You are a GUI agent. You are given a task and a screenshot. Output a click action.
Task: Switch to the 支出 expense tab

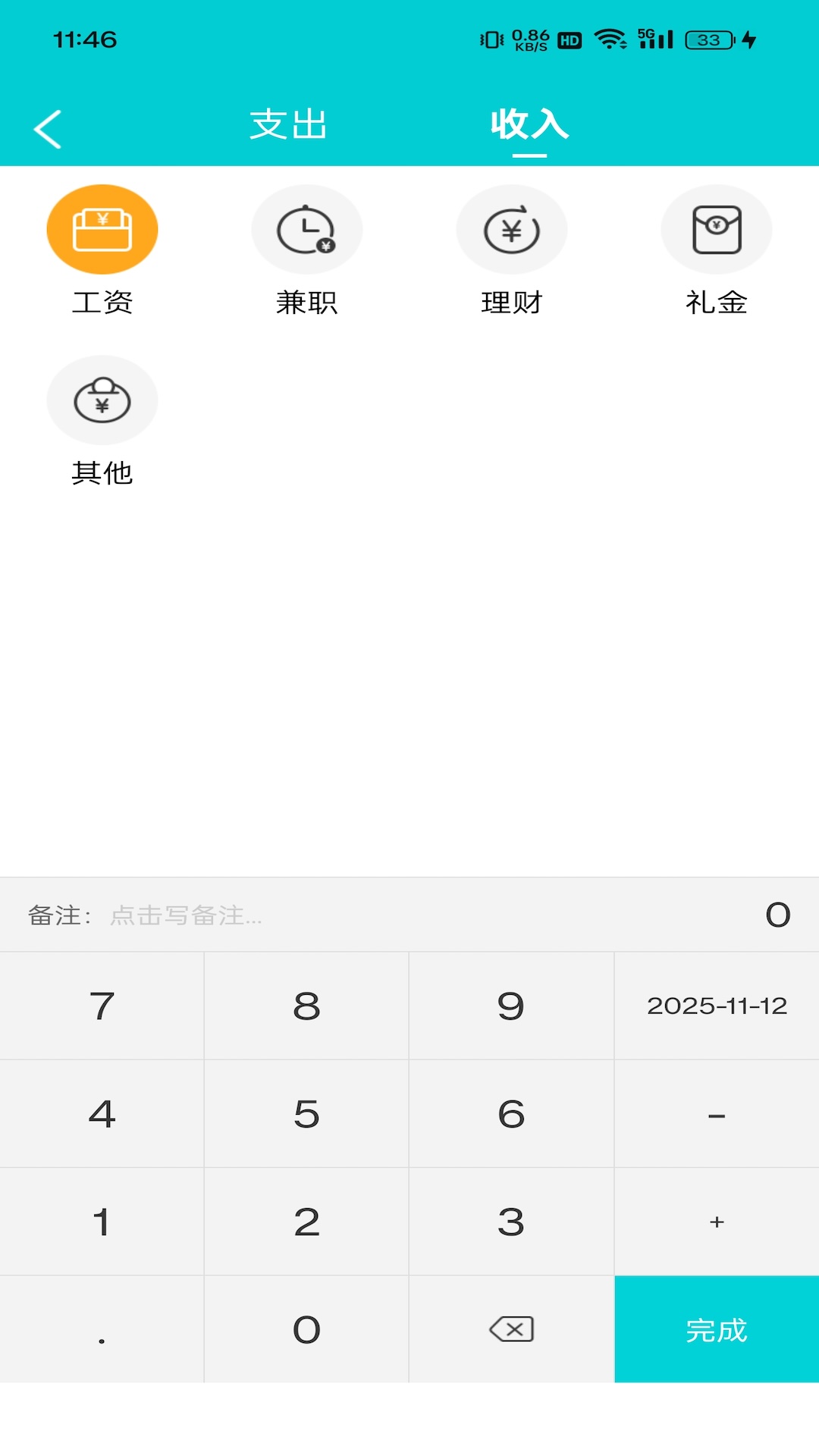[x=288, y=126]
